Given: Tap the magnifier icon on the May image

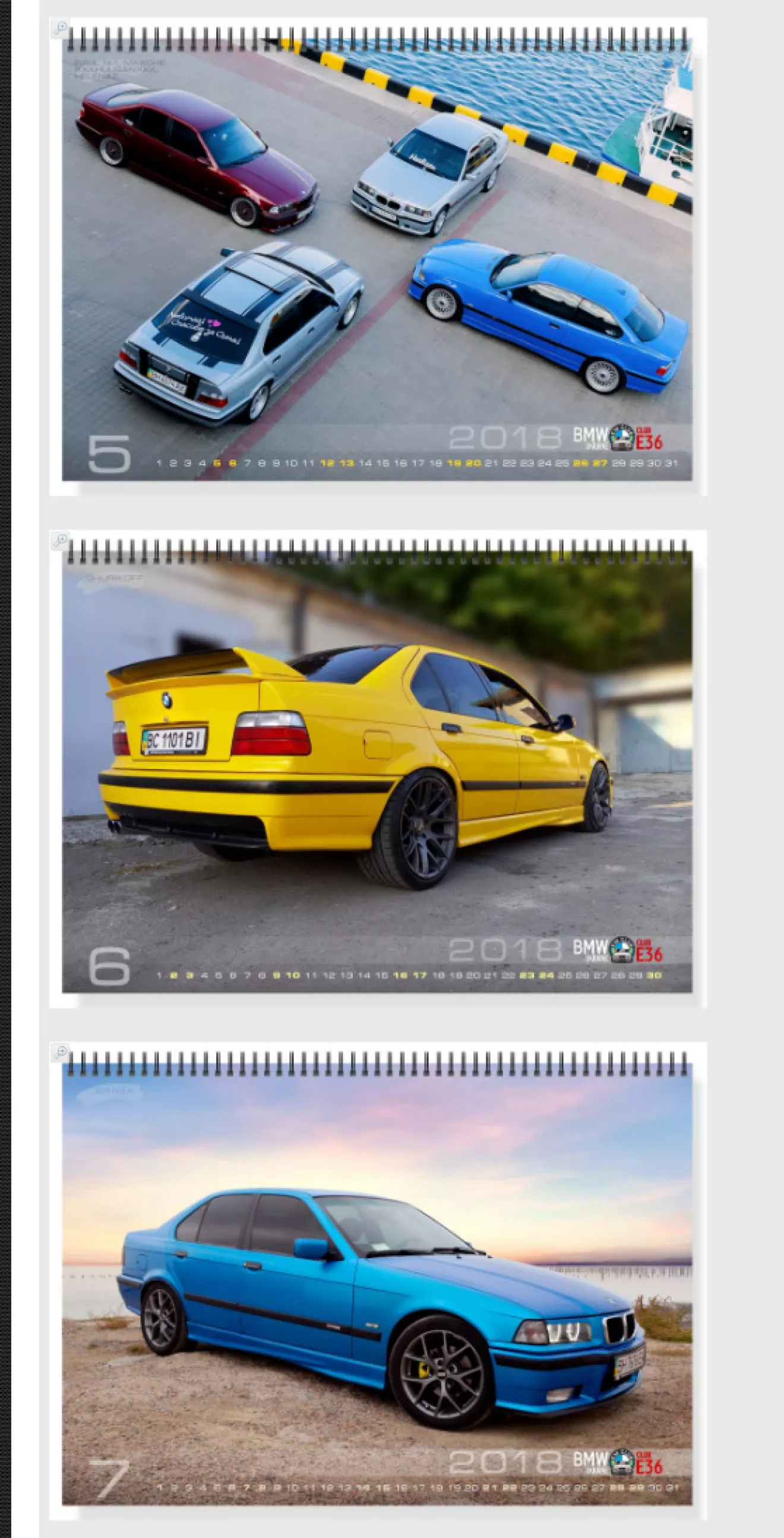Looking at the screenshot, I should (60, 28).
